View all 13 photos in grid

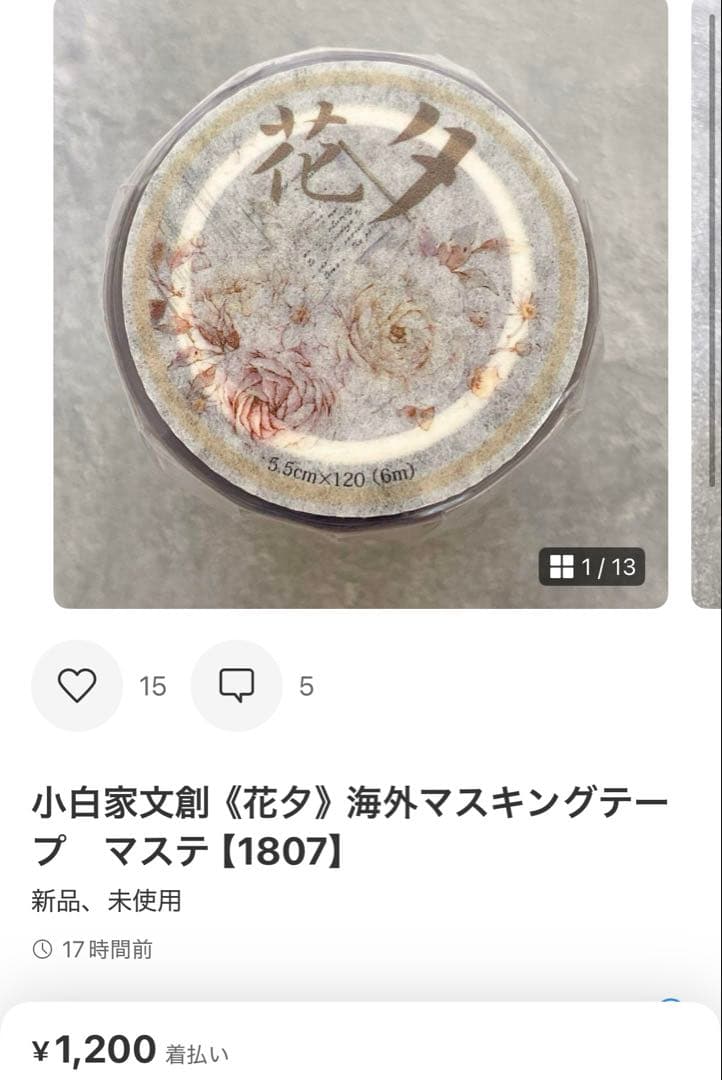pyautogui.click(x=592, y=567)
